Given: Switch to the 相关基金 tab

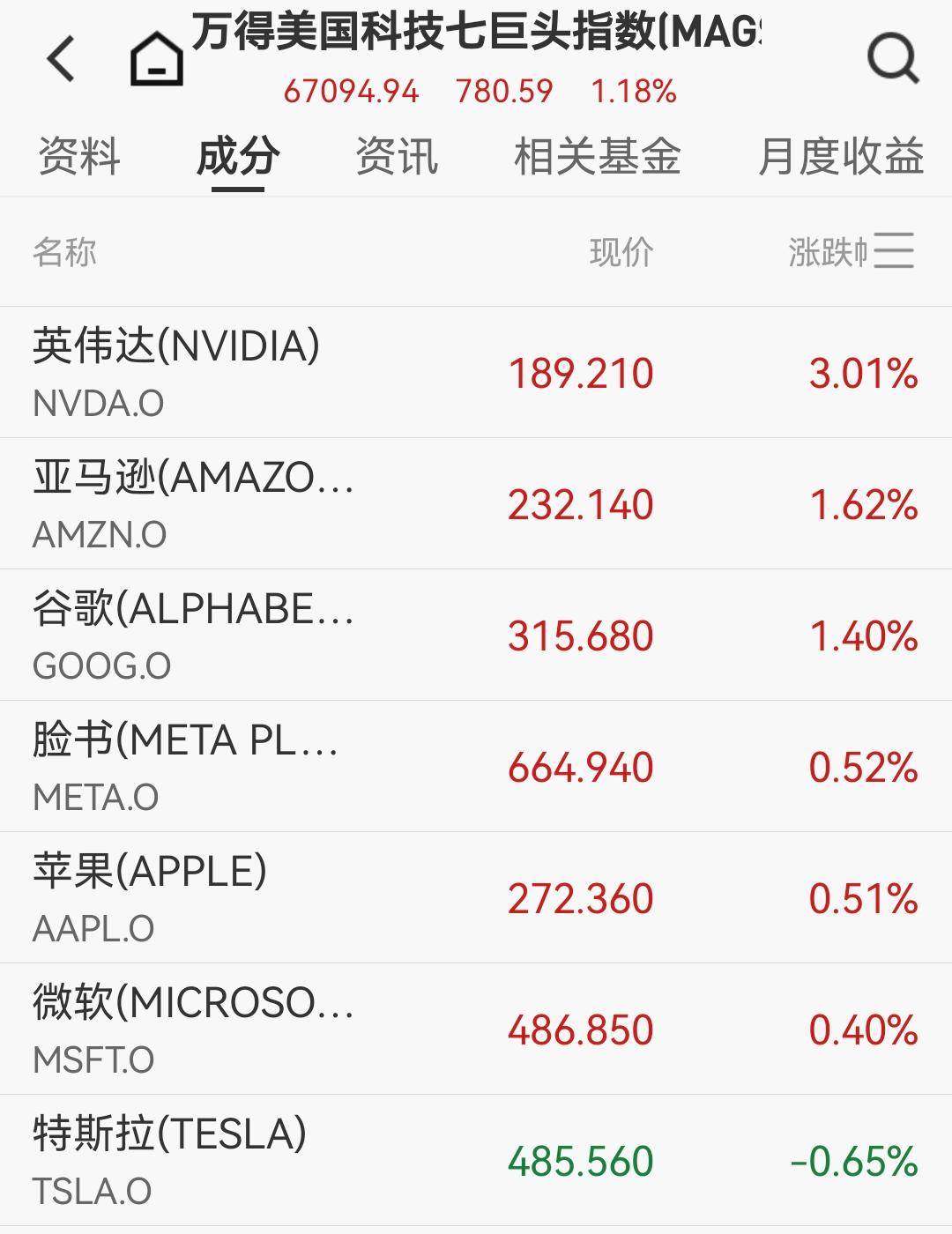Looking at the screenshot, I should coord(599,156).
